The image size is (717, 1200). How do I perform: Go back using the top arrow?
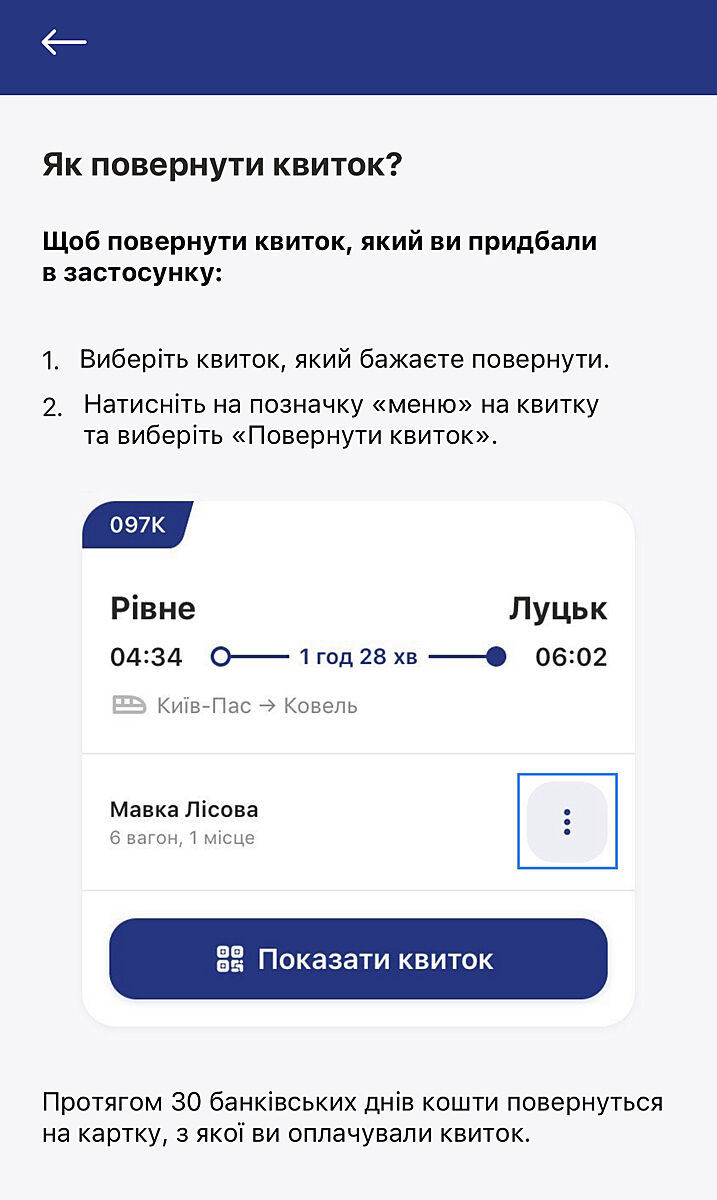[x=64, y=42]
